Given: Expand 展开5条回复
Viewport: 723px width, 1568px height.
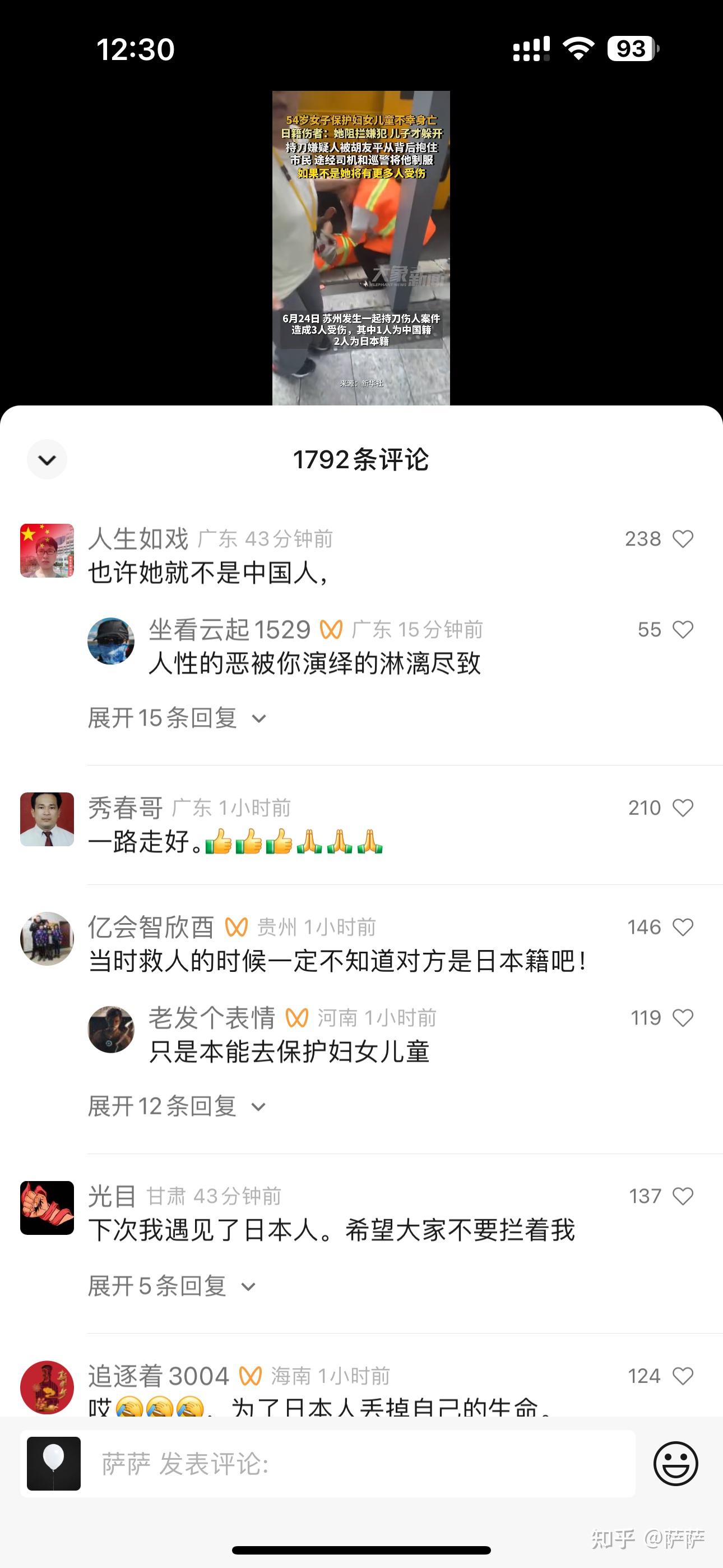Looking at the screenshot, I should pyautogui.click(x=171, y=1286).
